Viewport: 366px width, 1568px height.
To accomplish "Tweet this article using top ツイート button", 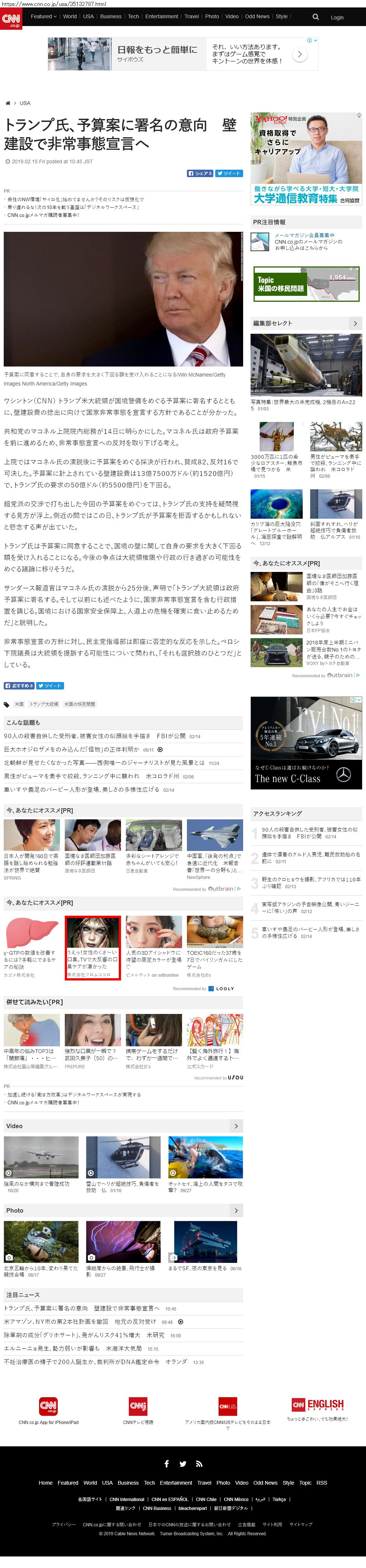I will [x=229, y=173].
